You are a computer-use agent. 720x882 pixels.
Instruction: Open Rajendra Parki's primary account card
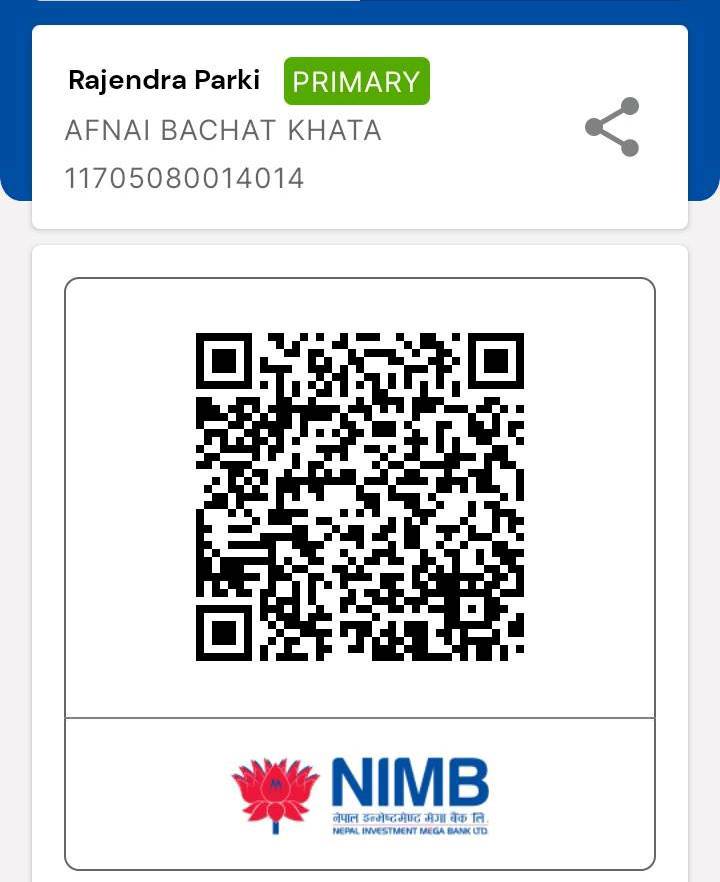click(300, 128)
